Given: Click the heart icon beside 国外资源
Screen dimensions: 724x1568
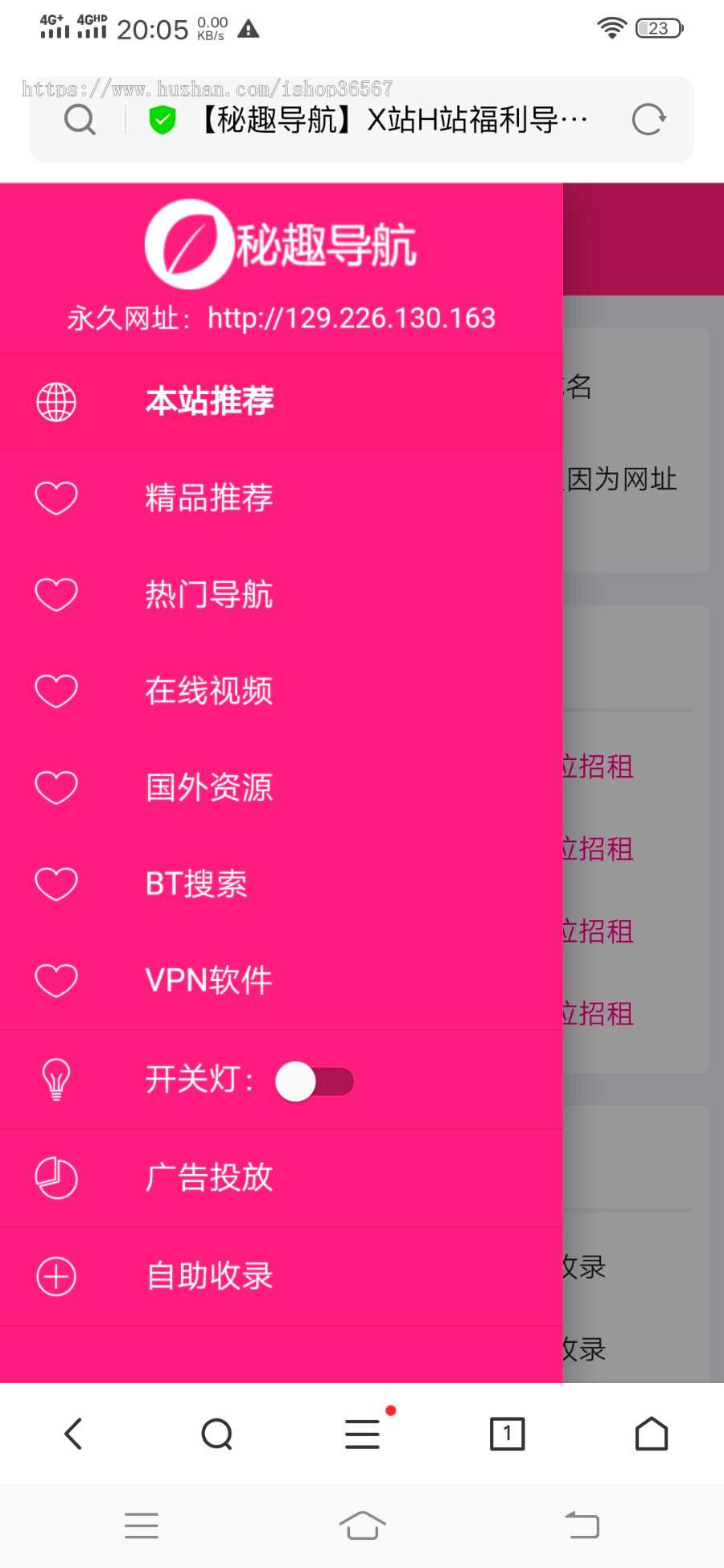Looking at the screenshot, I should 55,787.
